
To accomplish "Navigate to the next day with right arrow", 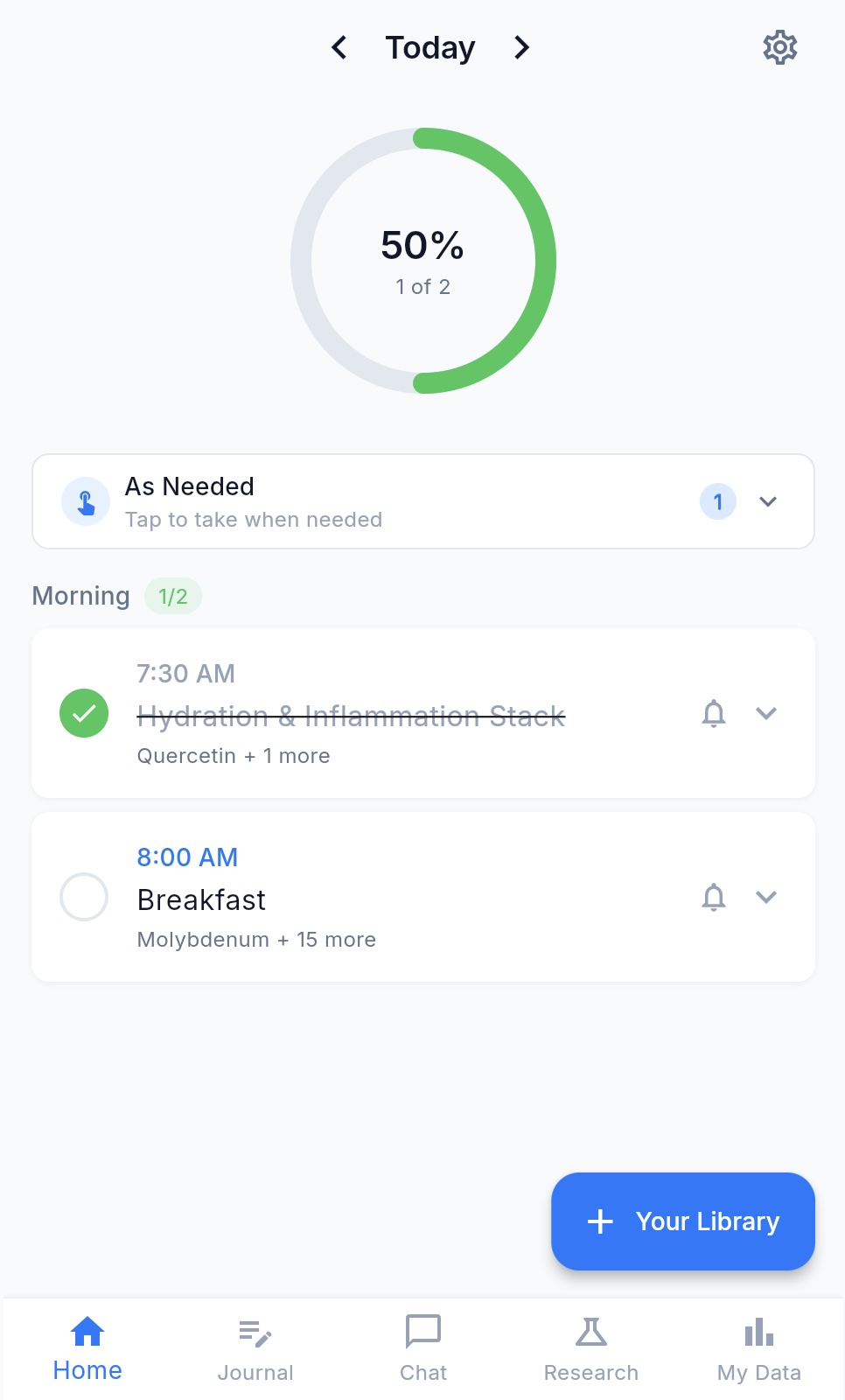I will 521,47.
